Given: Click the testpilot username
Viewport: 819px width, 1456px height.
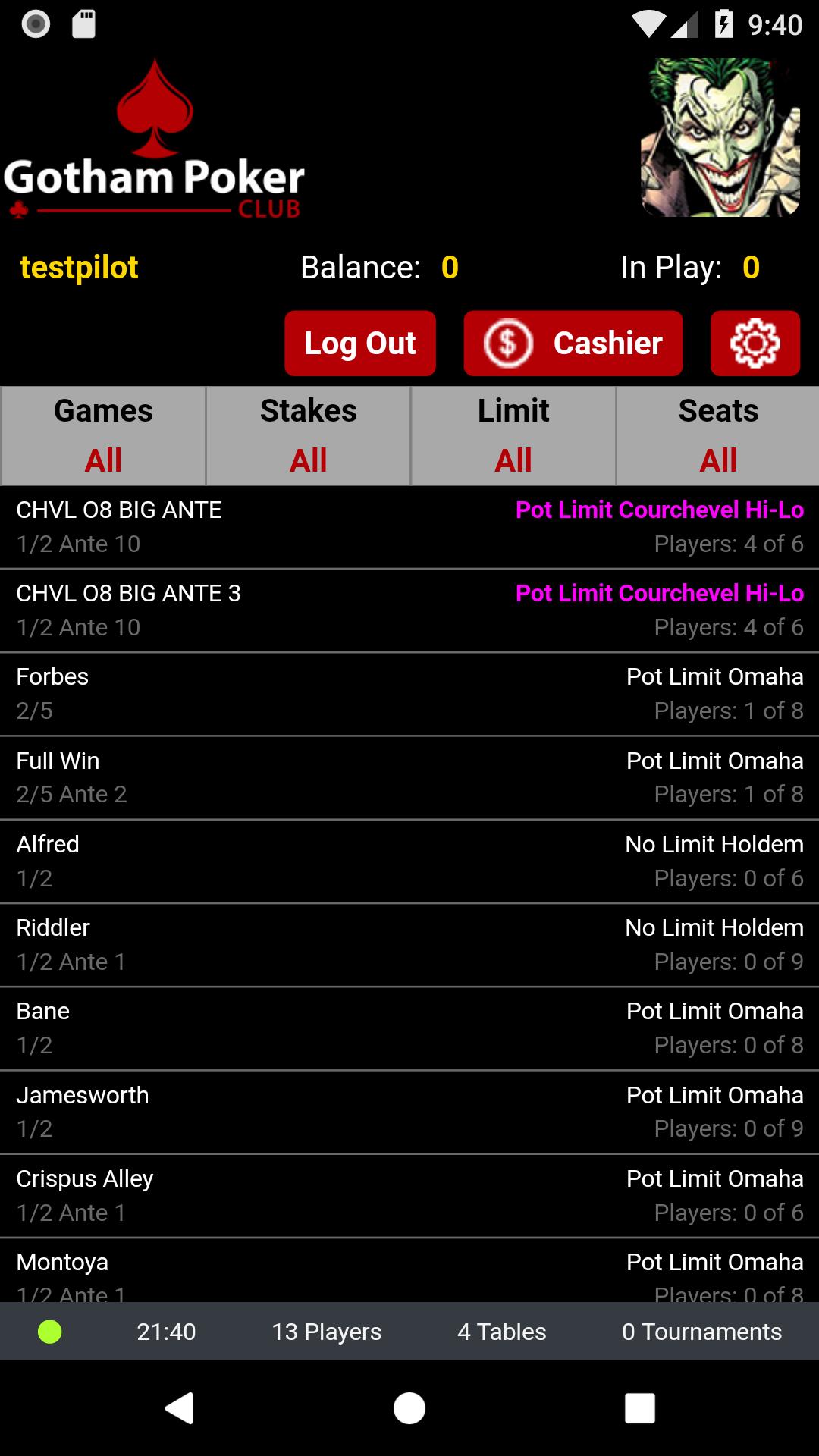Looking at the screenshot, I should [78, 267].
